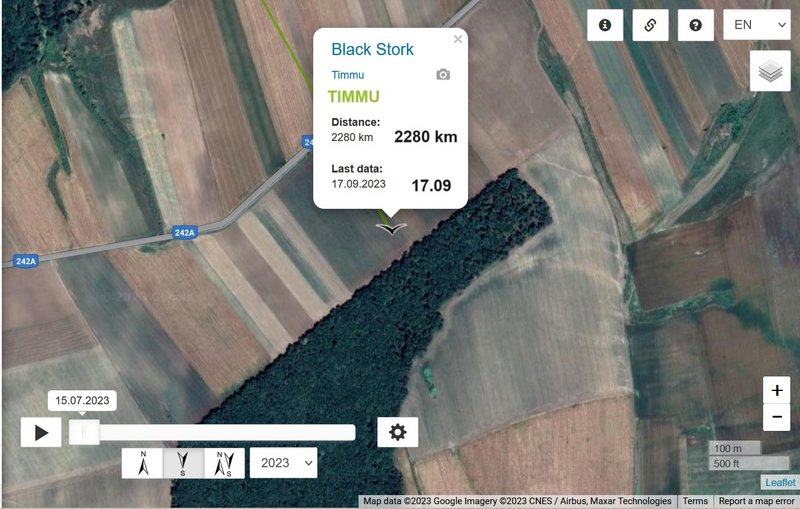This screenshot has height=509, width=800.
Task: Expand the 2023 year dropdown
Action: [282, 463]
